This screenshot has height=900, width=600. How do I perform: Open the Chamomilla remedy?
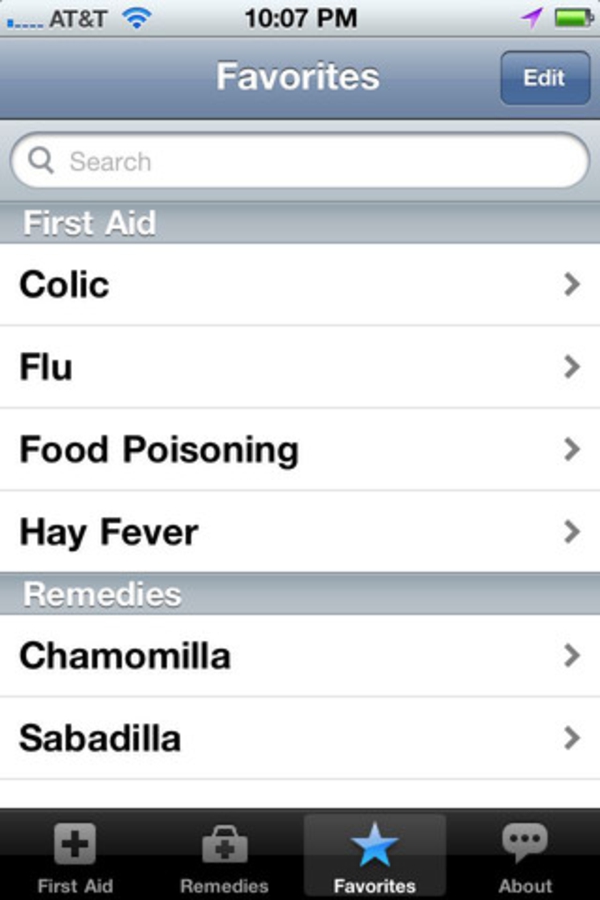point(300,656)
